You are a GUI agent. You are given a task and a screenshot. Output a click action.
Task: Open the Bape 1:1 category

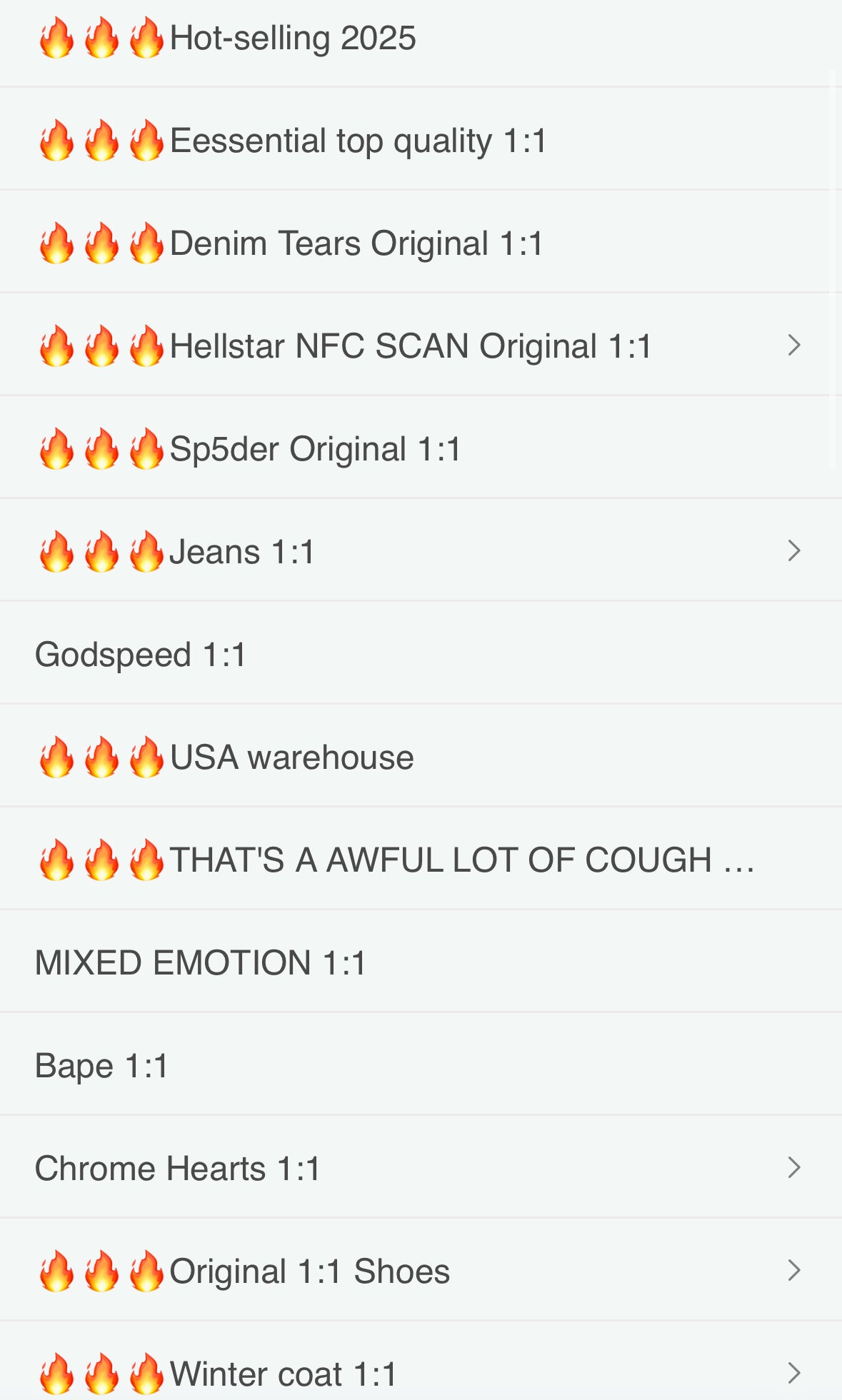[101, 1066]
